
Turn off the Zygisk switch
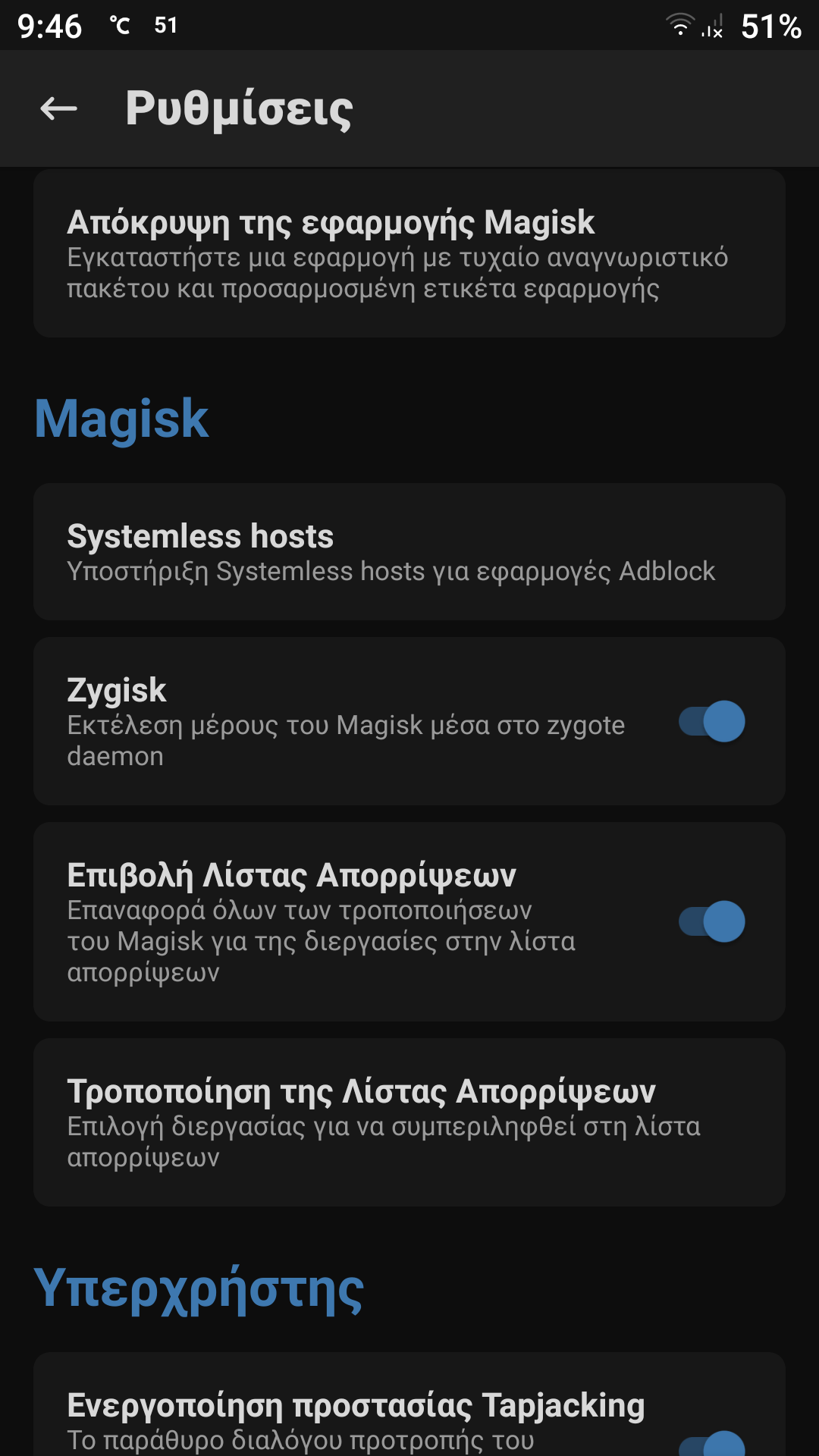point(711,721)
